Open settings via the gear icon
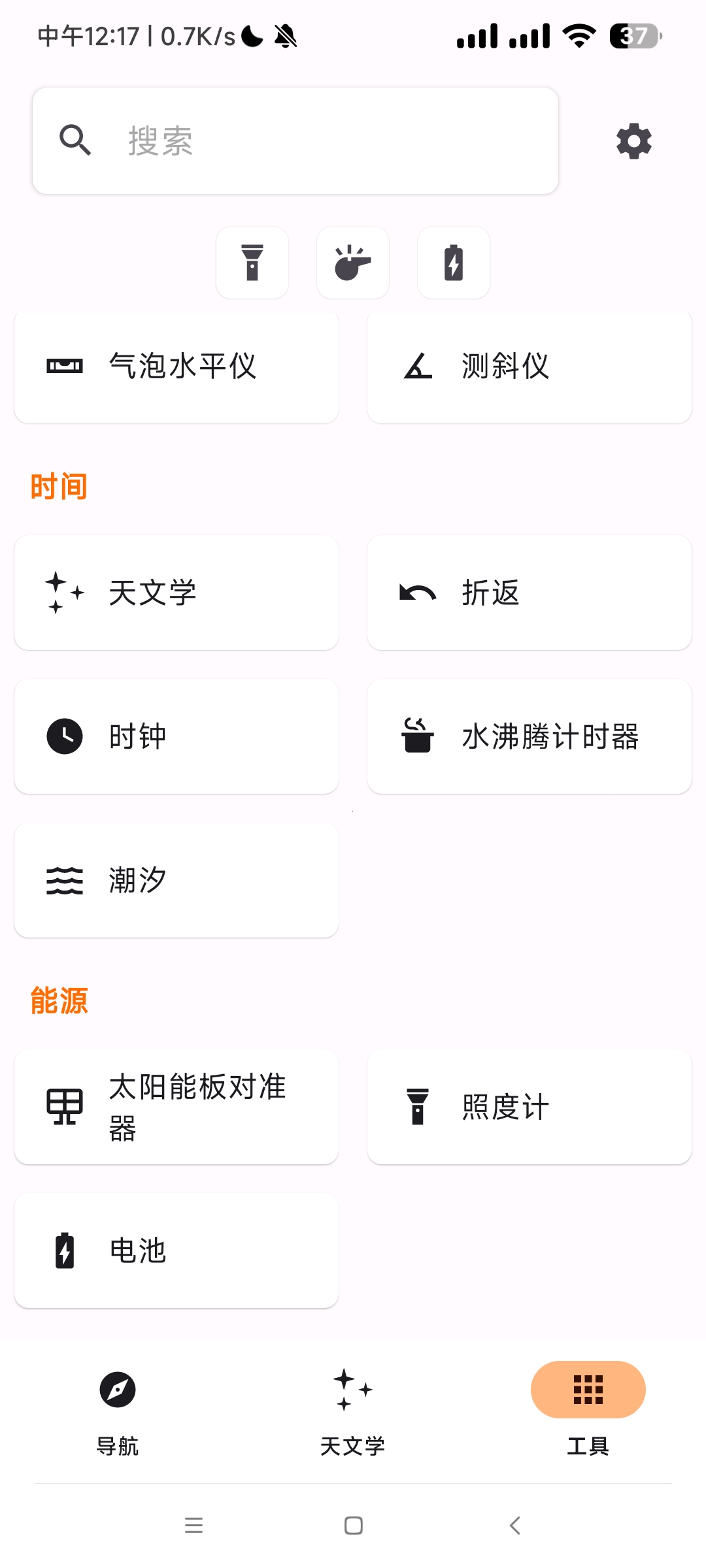This screenshot has height=1568, width=706. 633,140
